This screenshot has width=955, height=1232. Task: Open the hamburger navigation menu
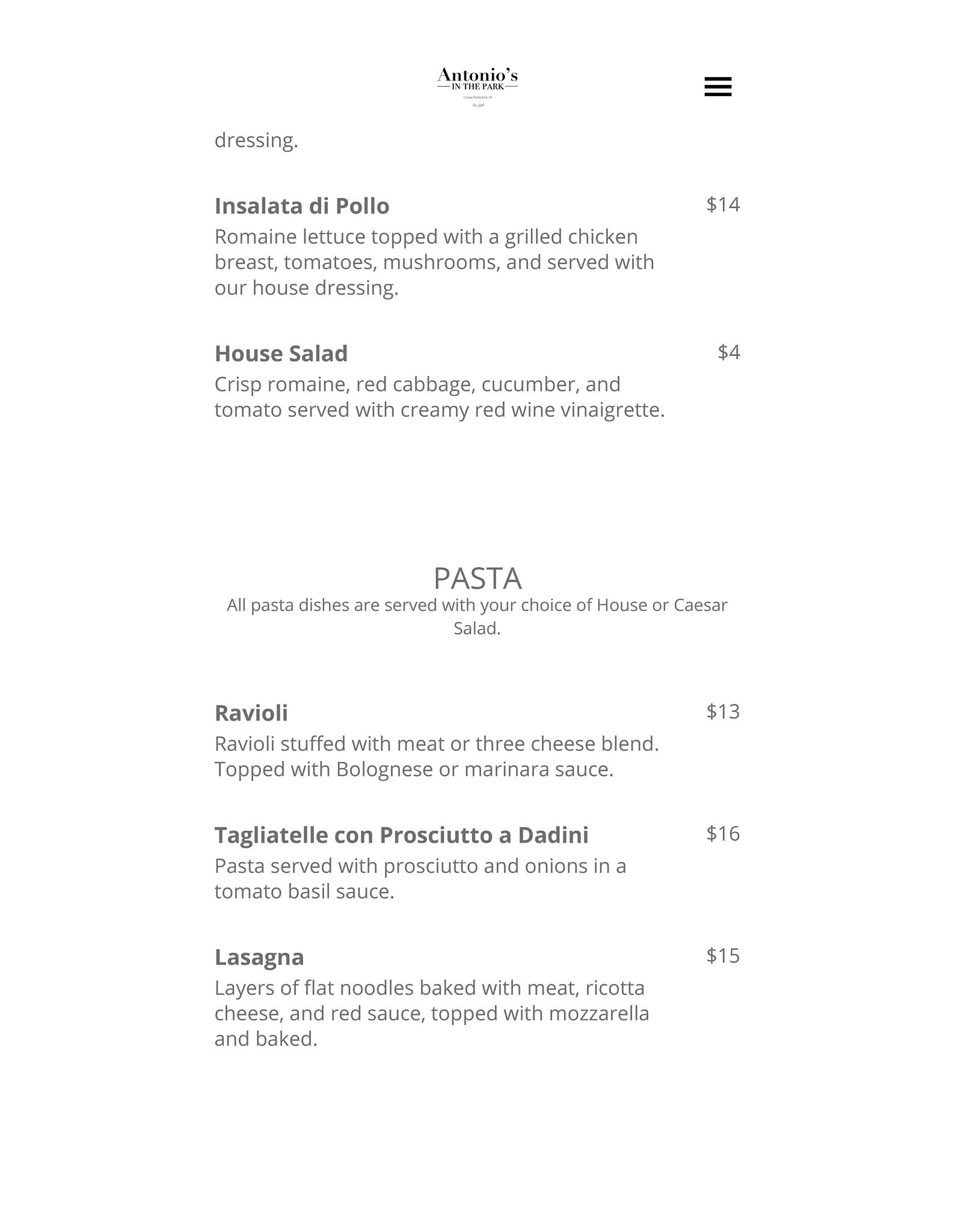717,87
